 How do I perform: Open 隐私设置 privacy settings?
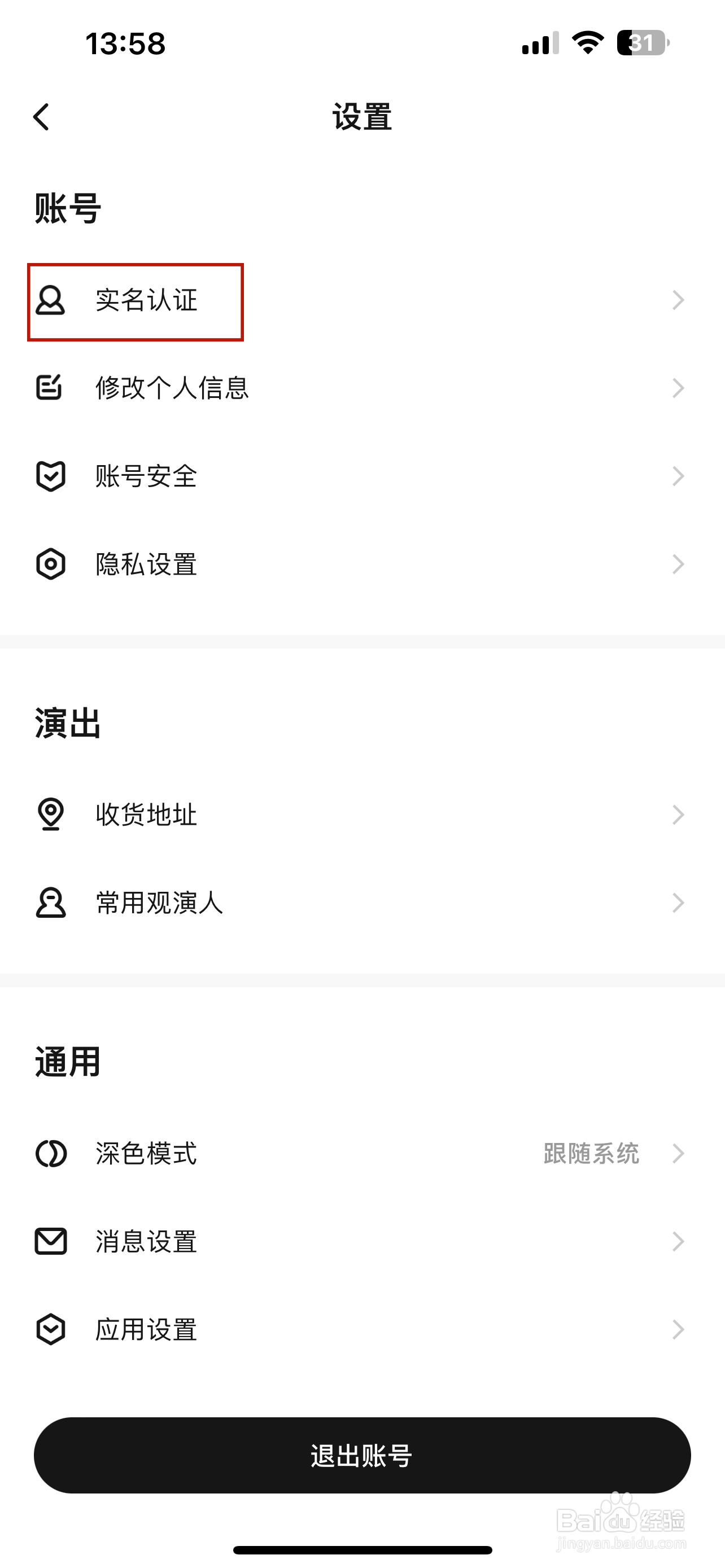(362, 564)
